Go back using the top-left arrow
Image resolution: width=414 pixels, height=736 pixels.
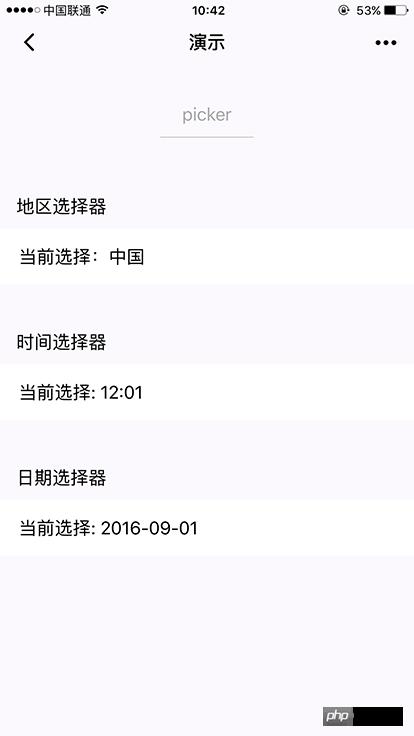29,42
